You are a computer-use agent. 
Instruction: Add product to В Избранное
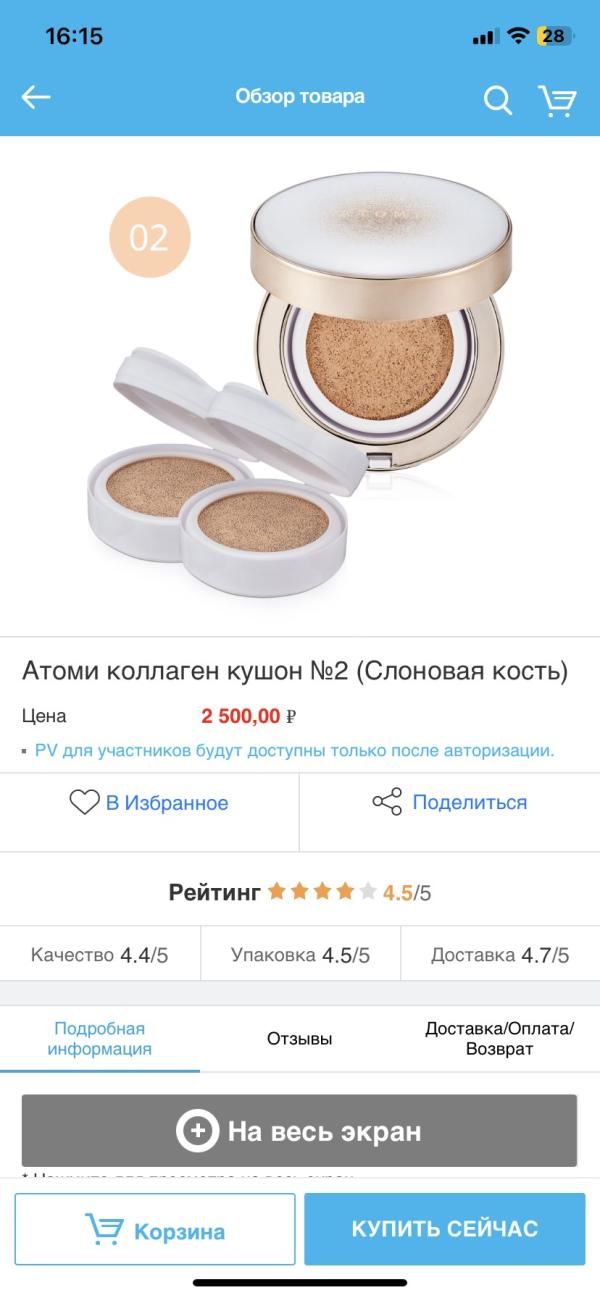pos(149,803)
